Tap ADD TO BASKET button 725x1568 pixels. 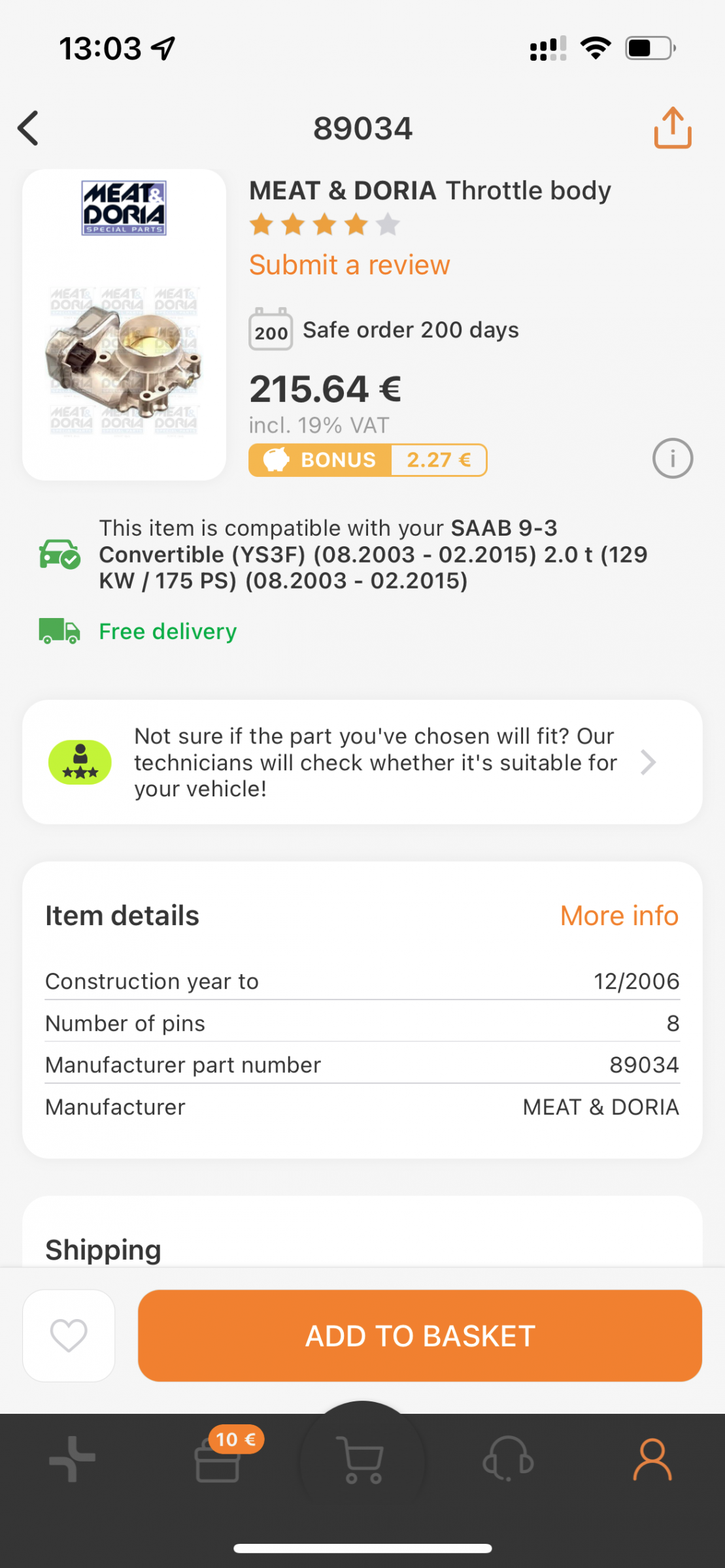pos(420,1335)
